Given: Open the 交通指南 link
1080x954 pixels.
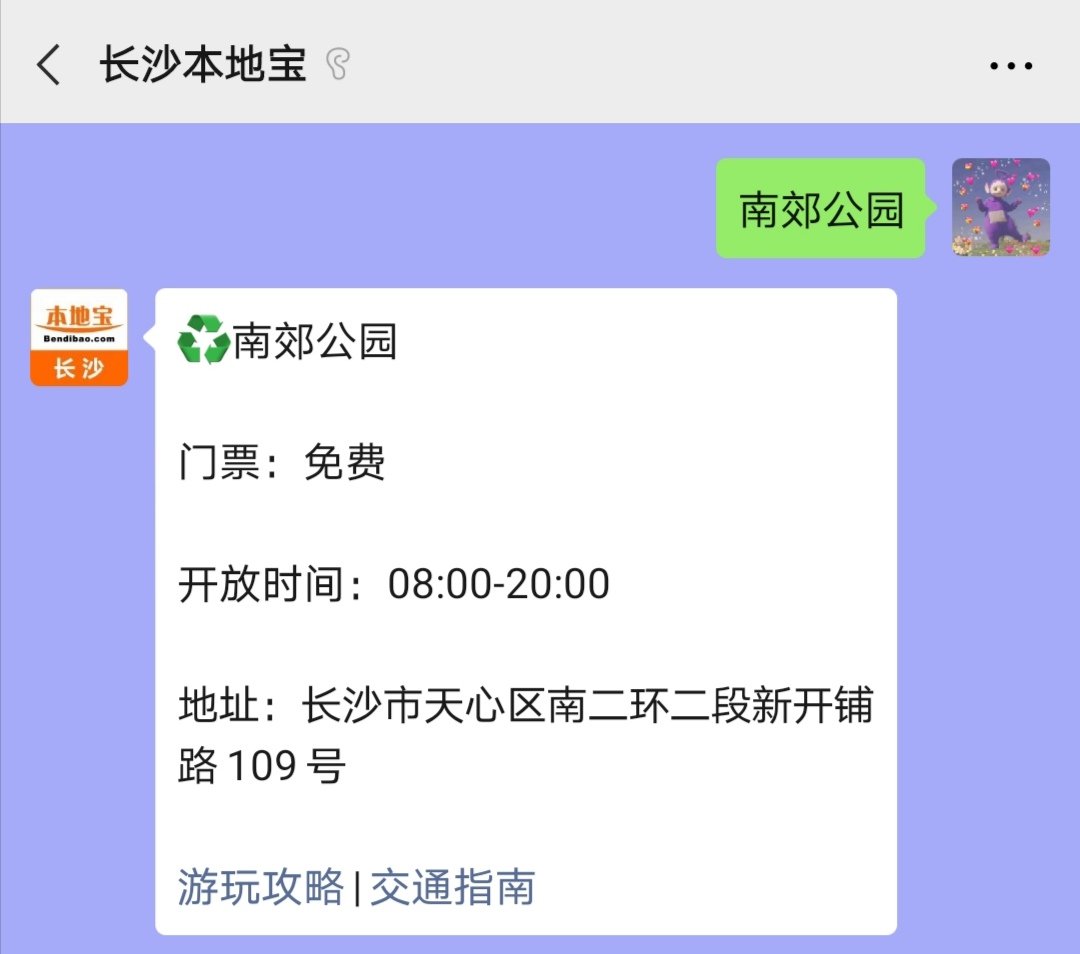Looking at the screenshot, I should coord(452,887).
